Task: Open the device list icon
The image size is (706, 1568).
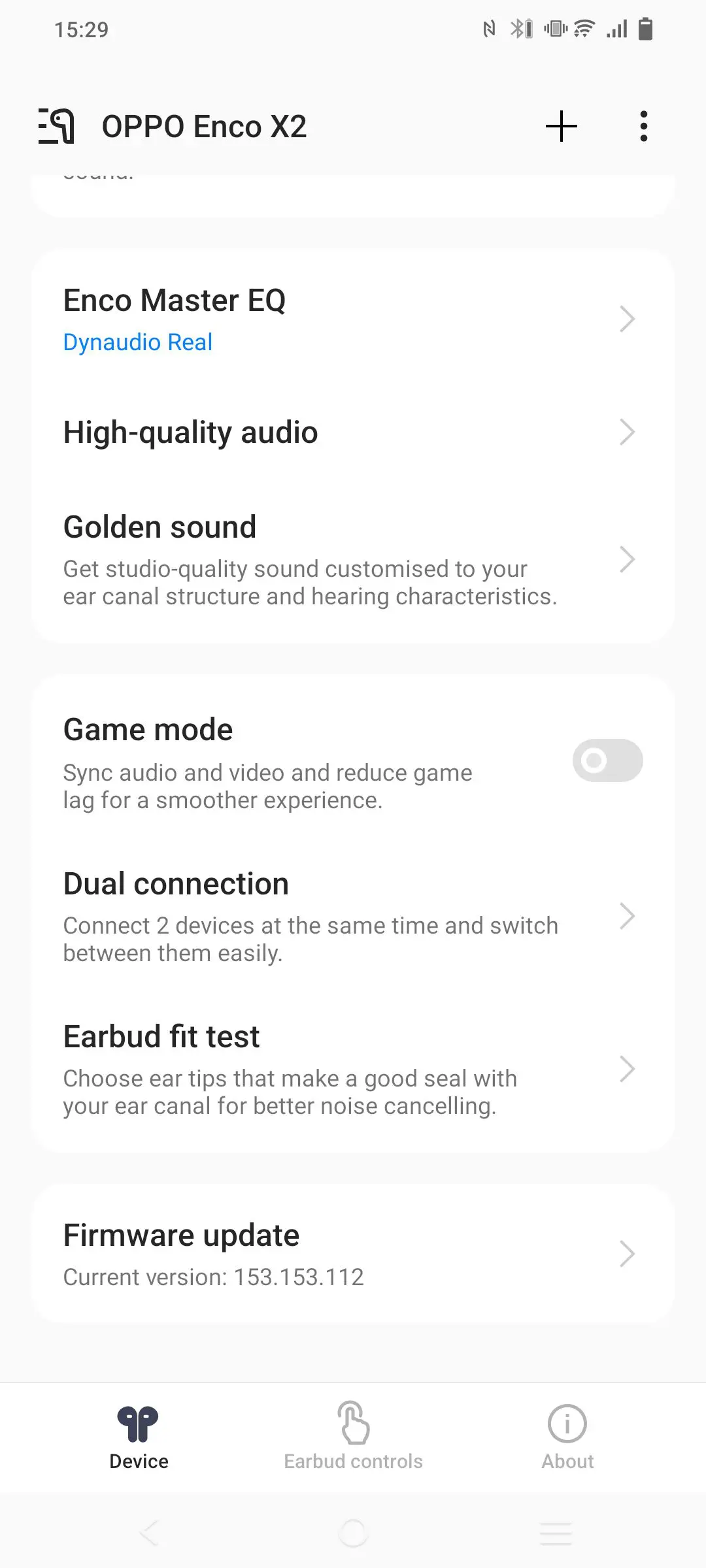Action: pyautogui.click(x=56, y=126)
